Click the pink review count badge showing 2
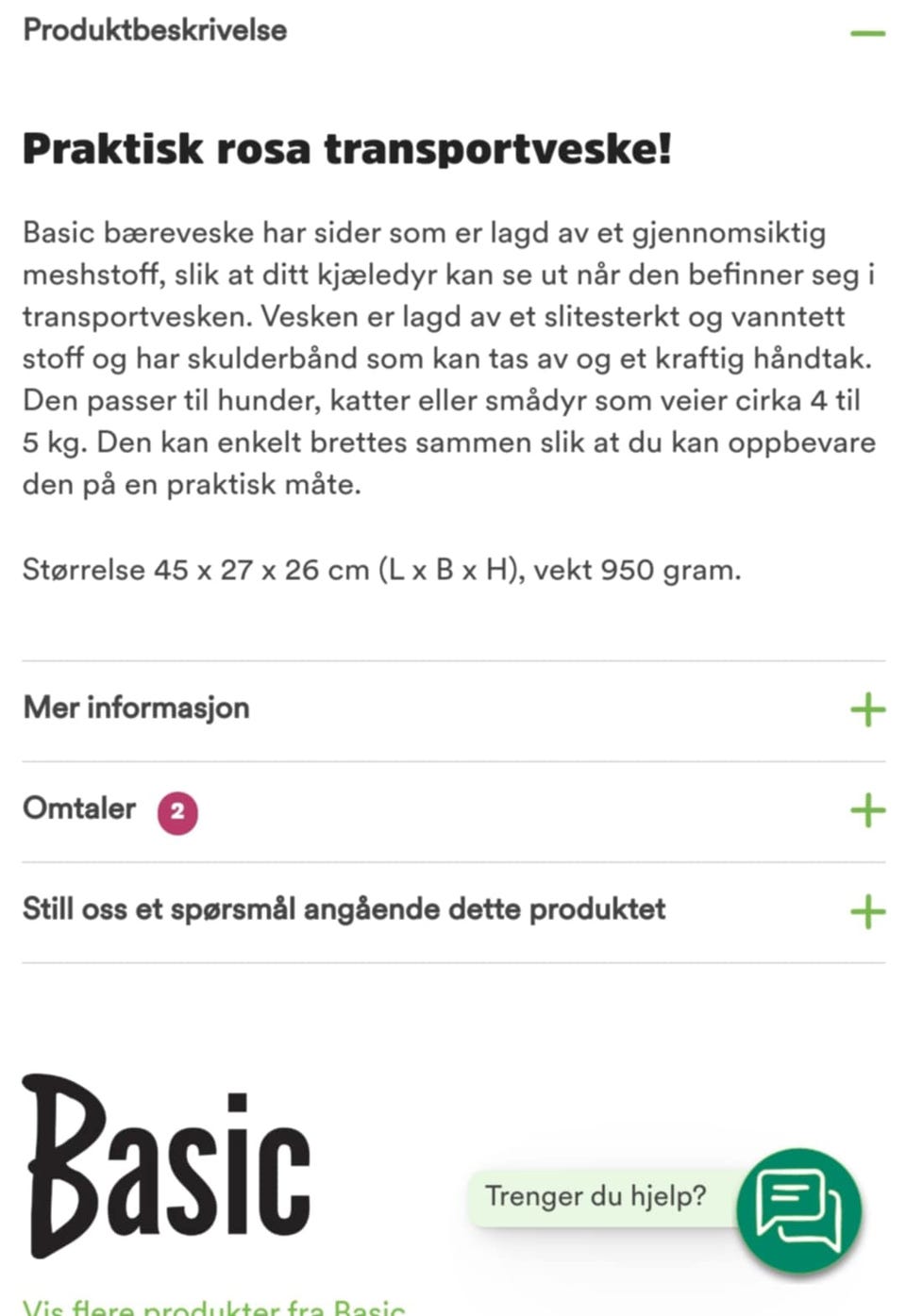 click(176, 810)
